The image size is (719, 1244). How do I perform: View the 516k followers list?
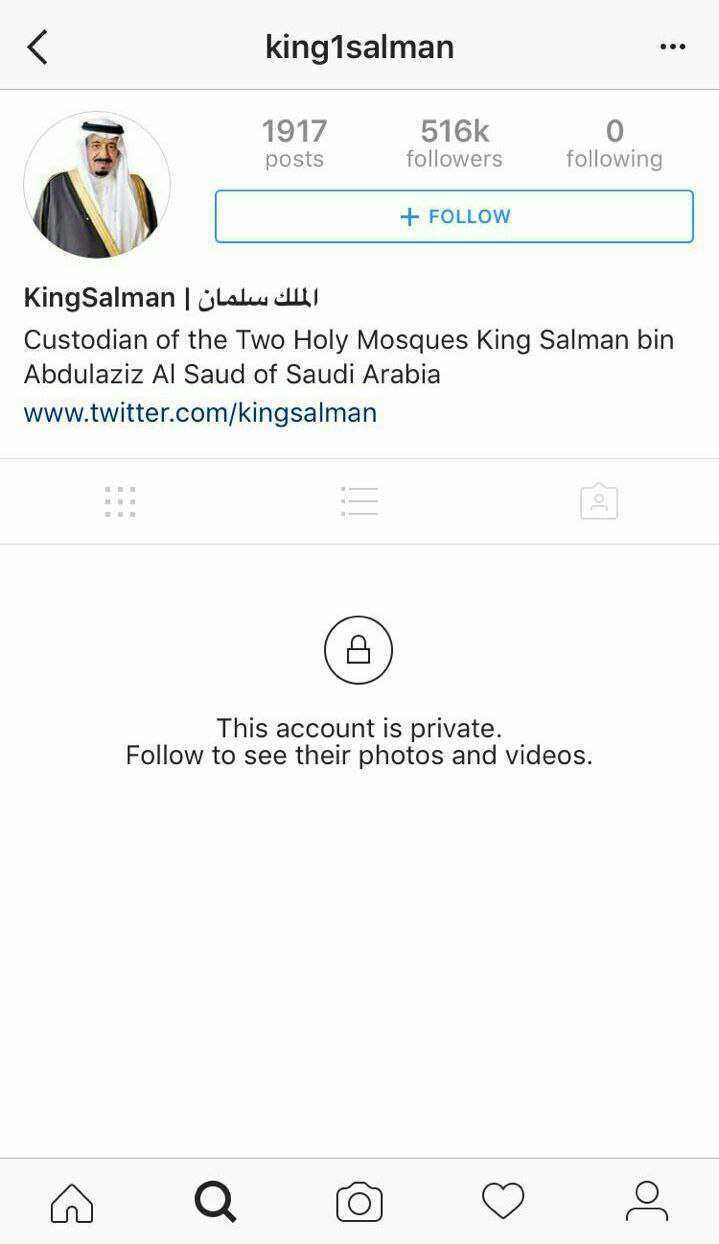click(x=454, y=144)
